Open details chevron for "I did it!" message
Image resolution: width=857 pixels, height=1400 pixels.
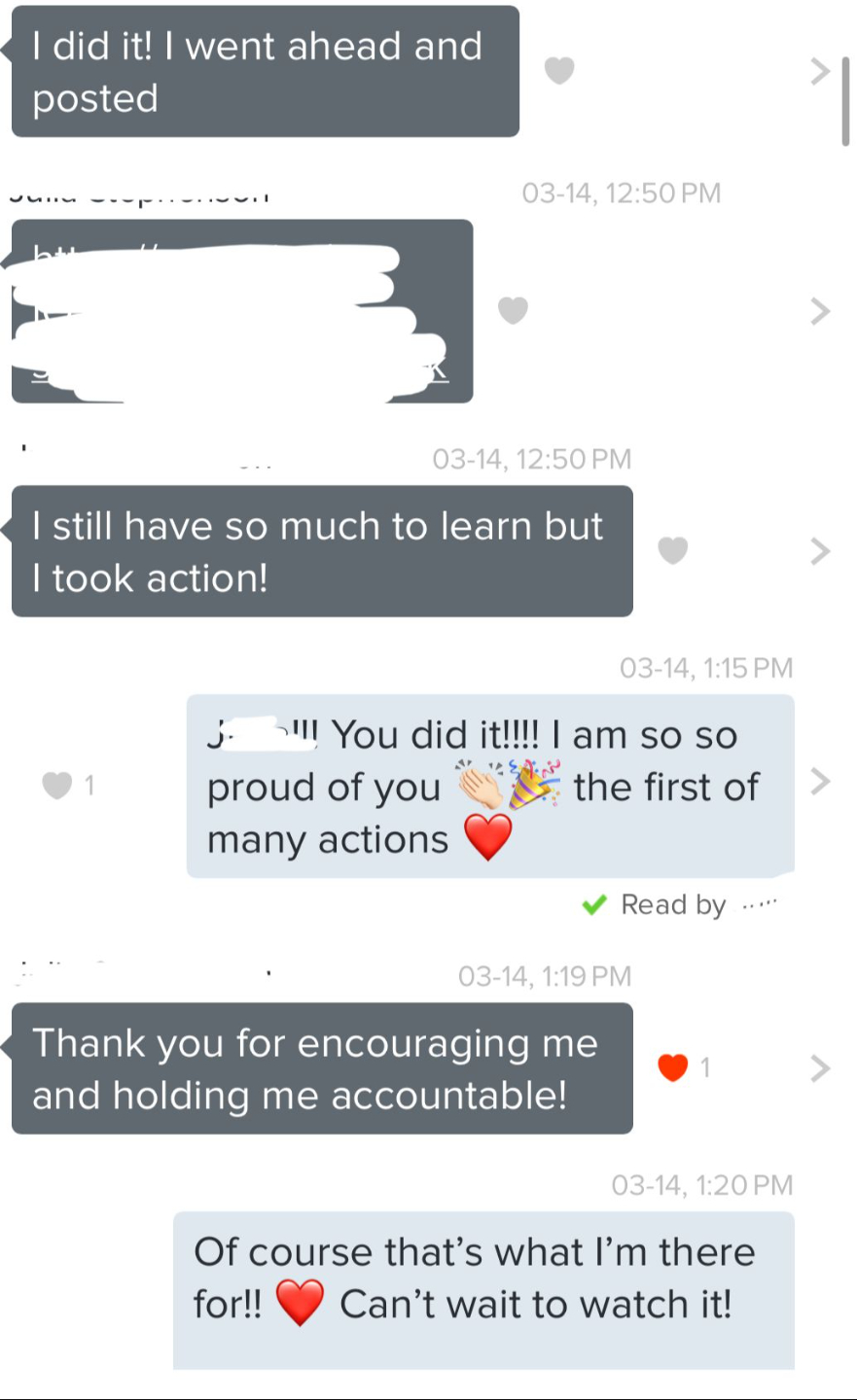coord(820,71)
